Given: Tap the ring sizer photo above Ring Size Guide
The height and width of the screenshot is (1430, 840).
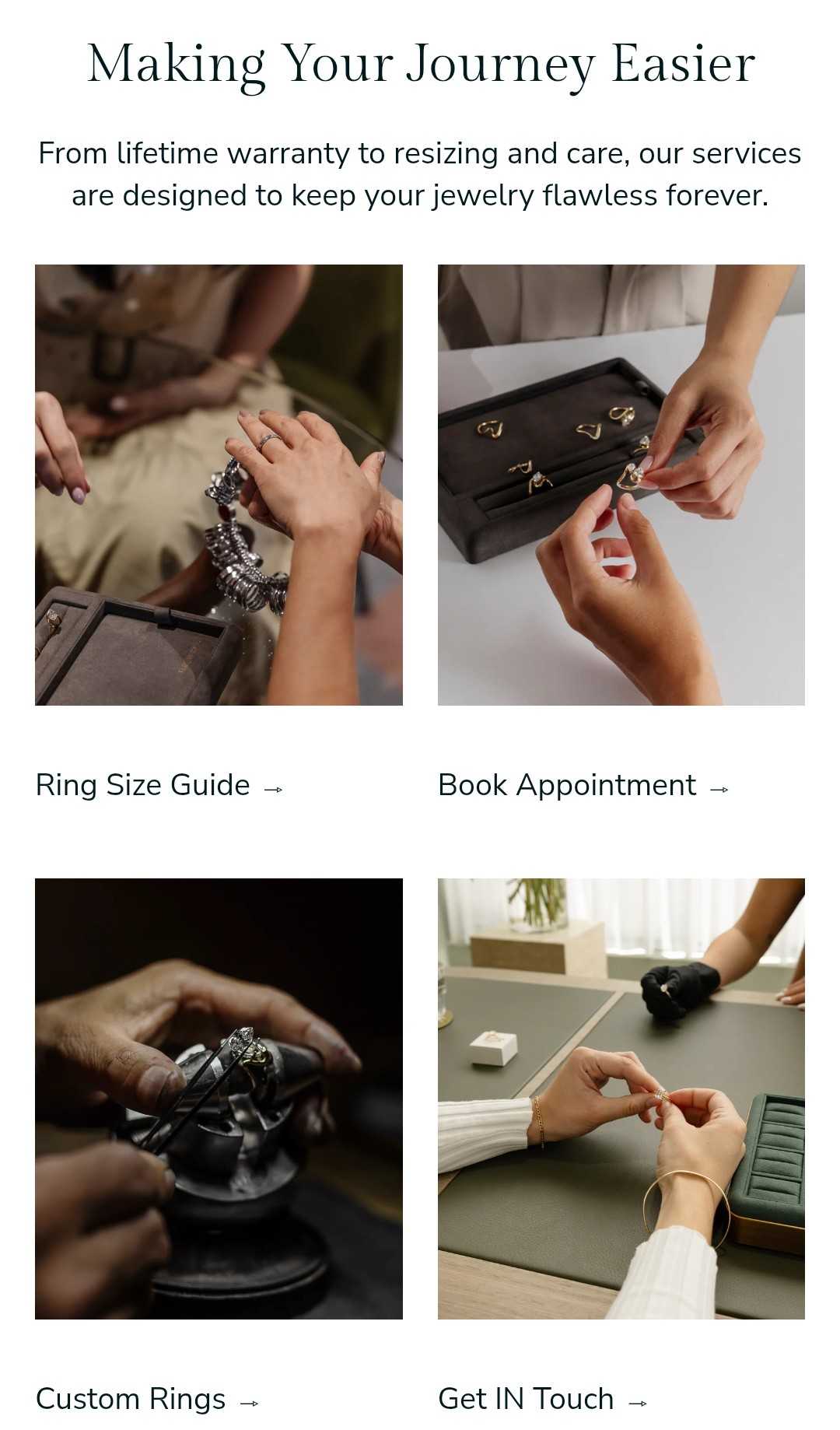Looking at the screenshot, I should click(219, 485).
